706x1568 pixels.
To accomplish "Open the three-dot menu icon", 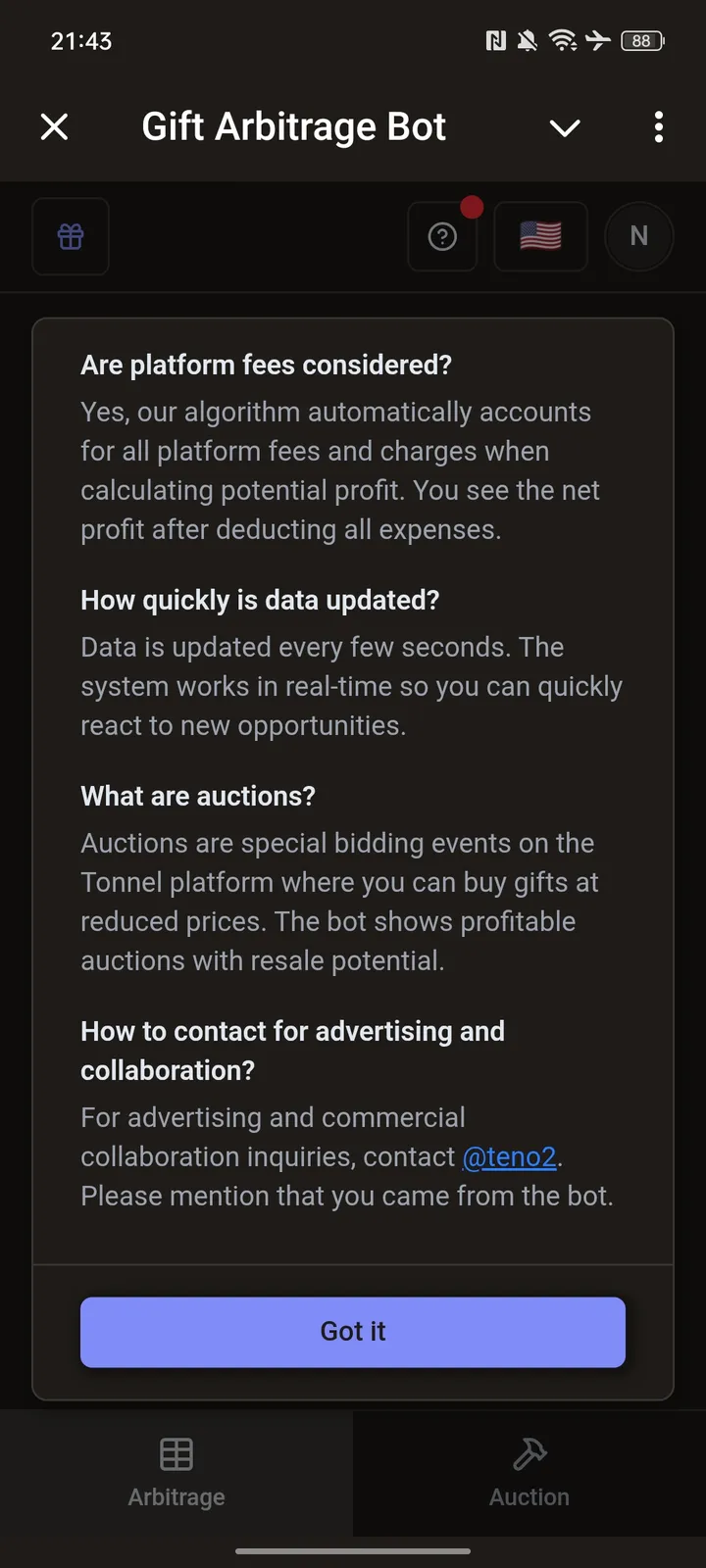I will click(x=658, y=126).
